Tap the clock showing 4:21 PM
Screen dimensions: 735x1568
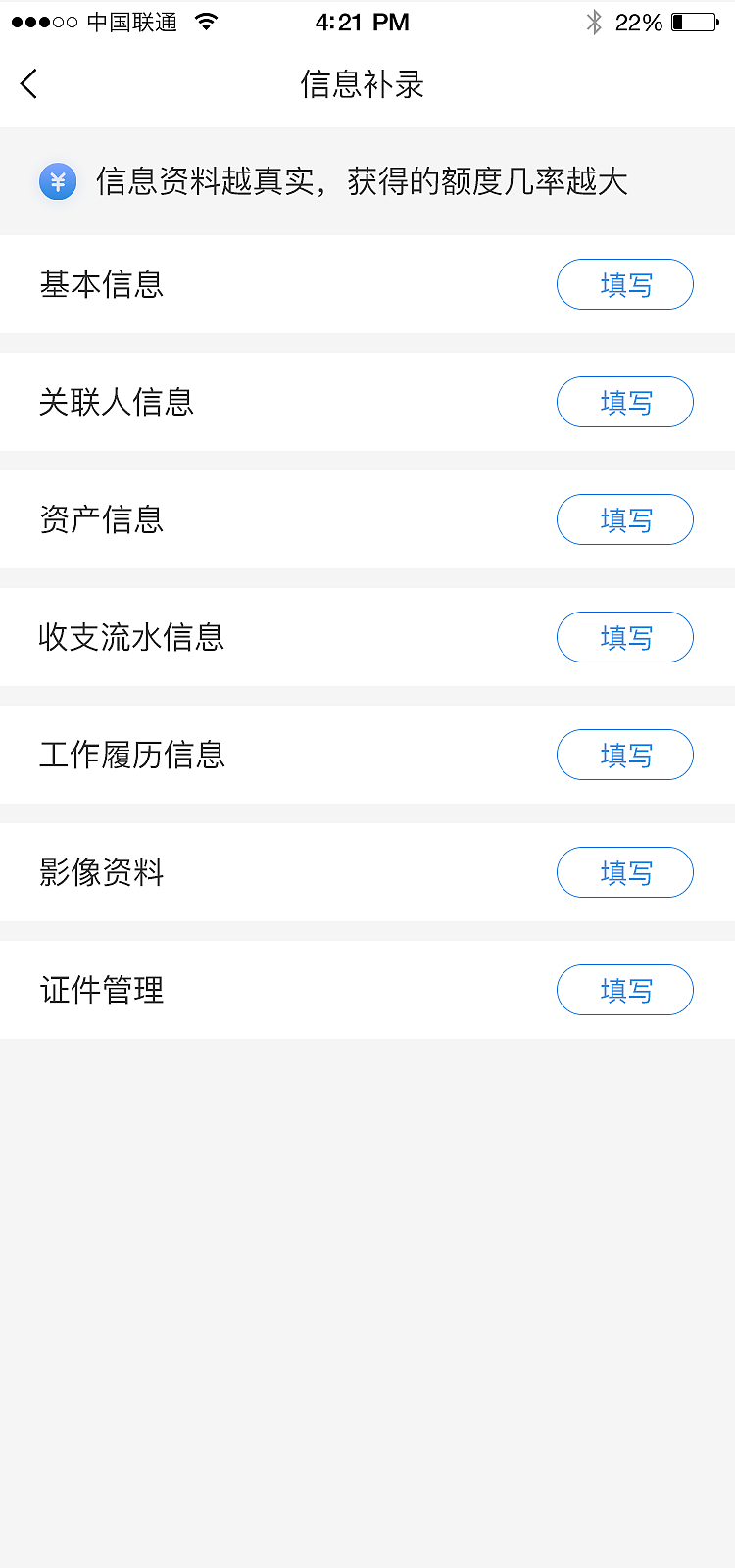363,22
